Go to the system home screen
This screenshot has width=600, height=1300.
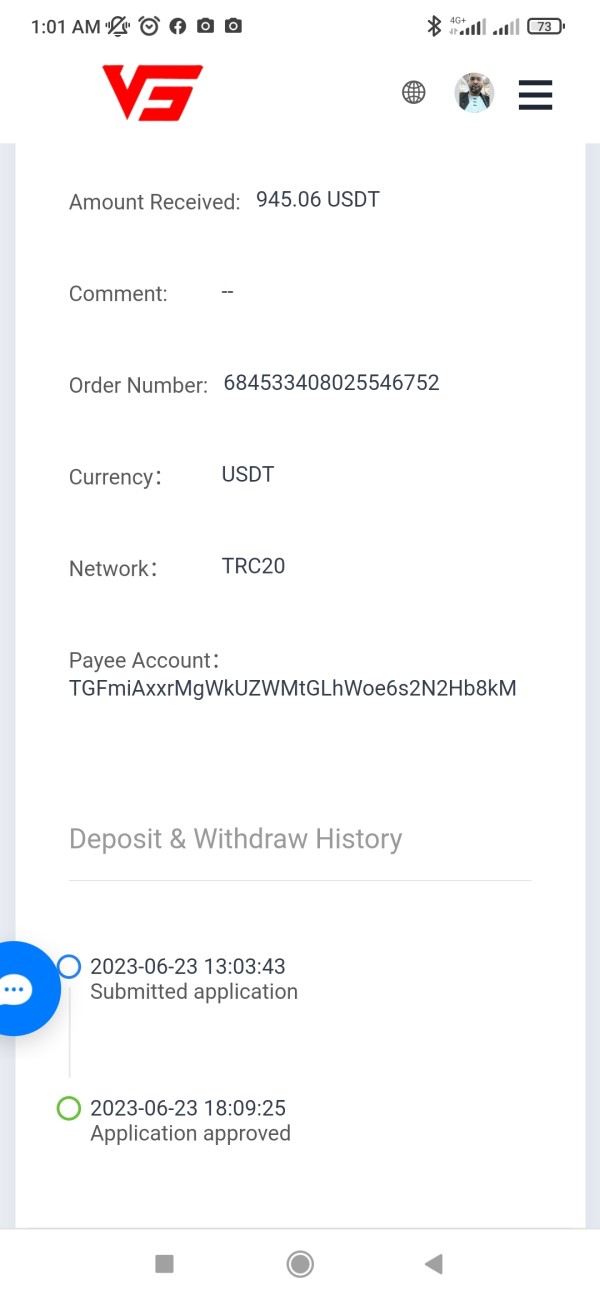tap(300, 1264)
